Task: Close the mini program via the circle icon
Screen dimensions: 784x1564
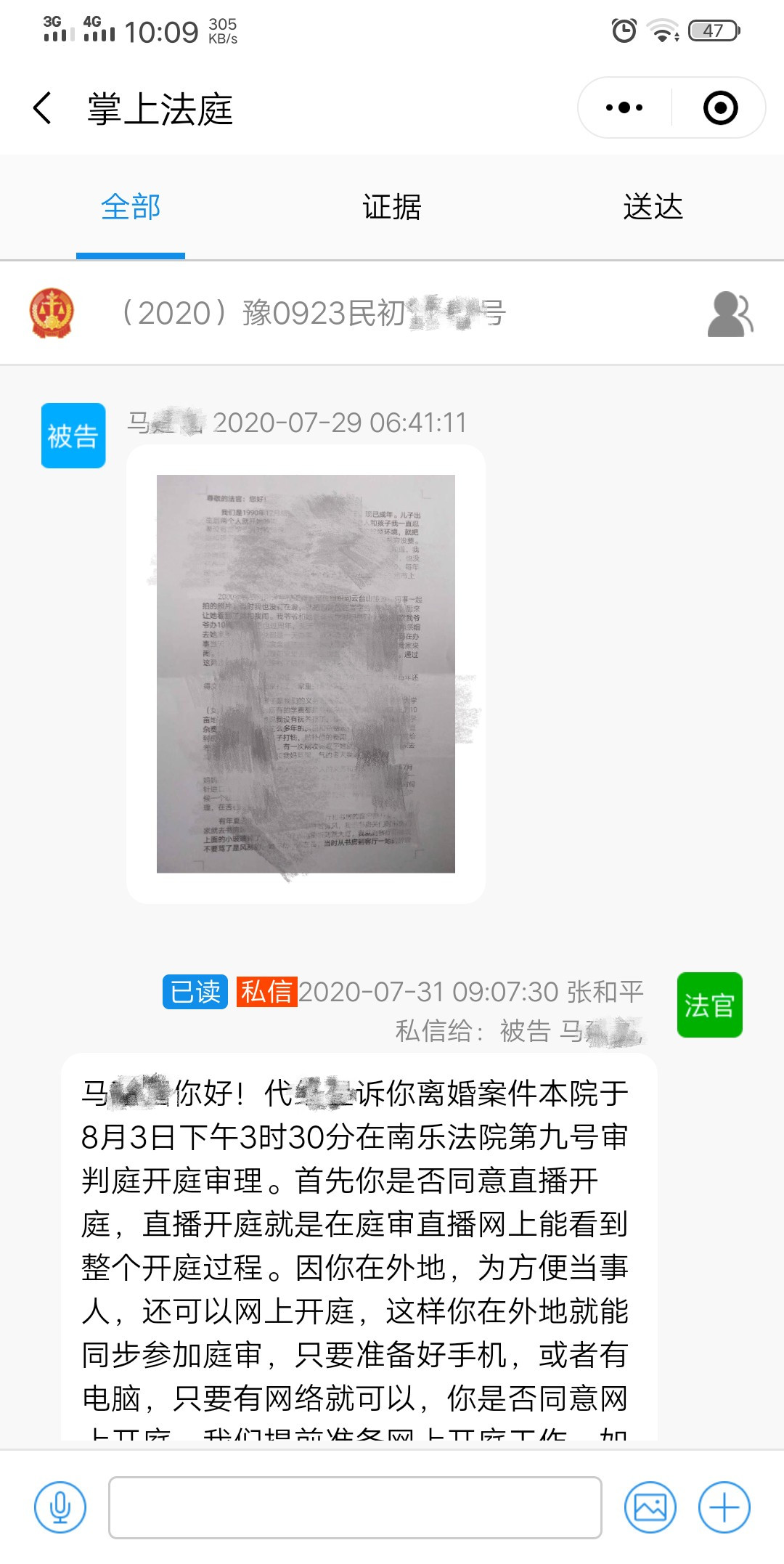Action: click(720, 108)
